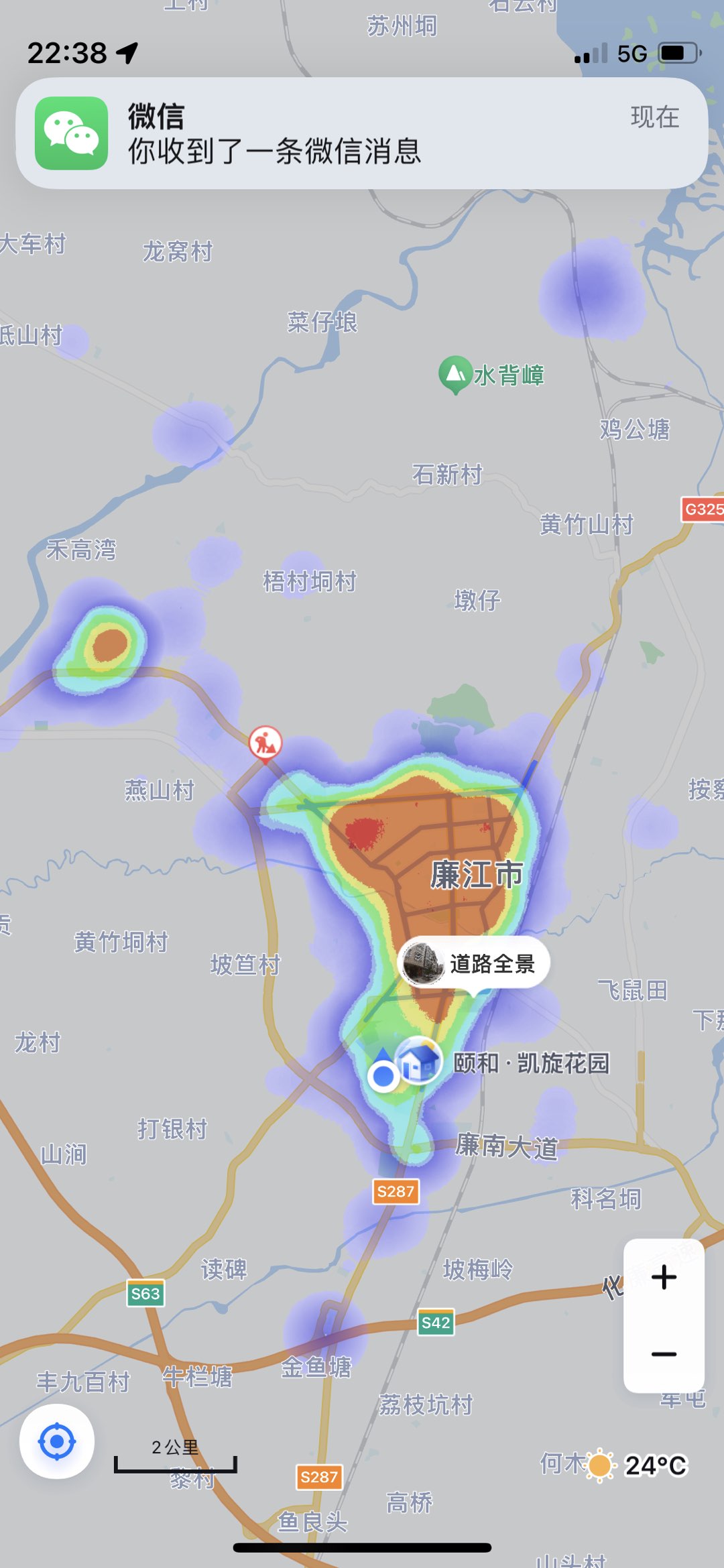This screenshot has height=1568, width=724.
Task: Zoom in on the map
Action: click(664, 1278)
